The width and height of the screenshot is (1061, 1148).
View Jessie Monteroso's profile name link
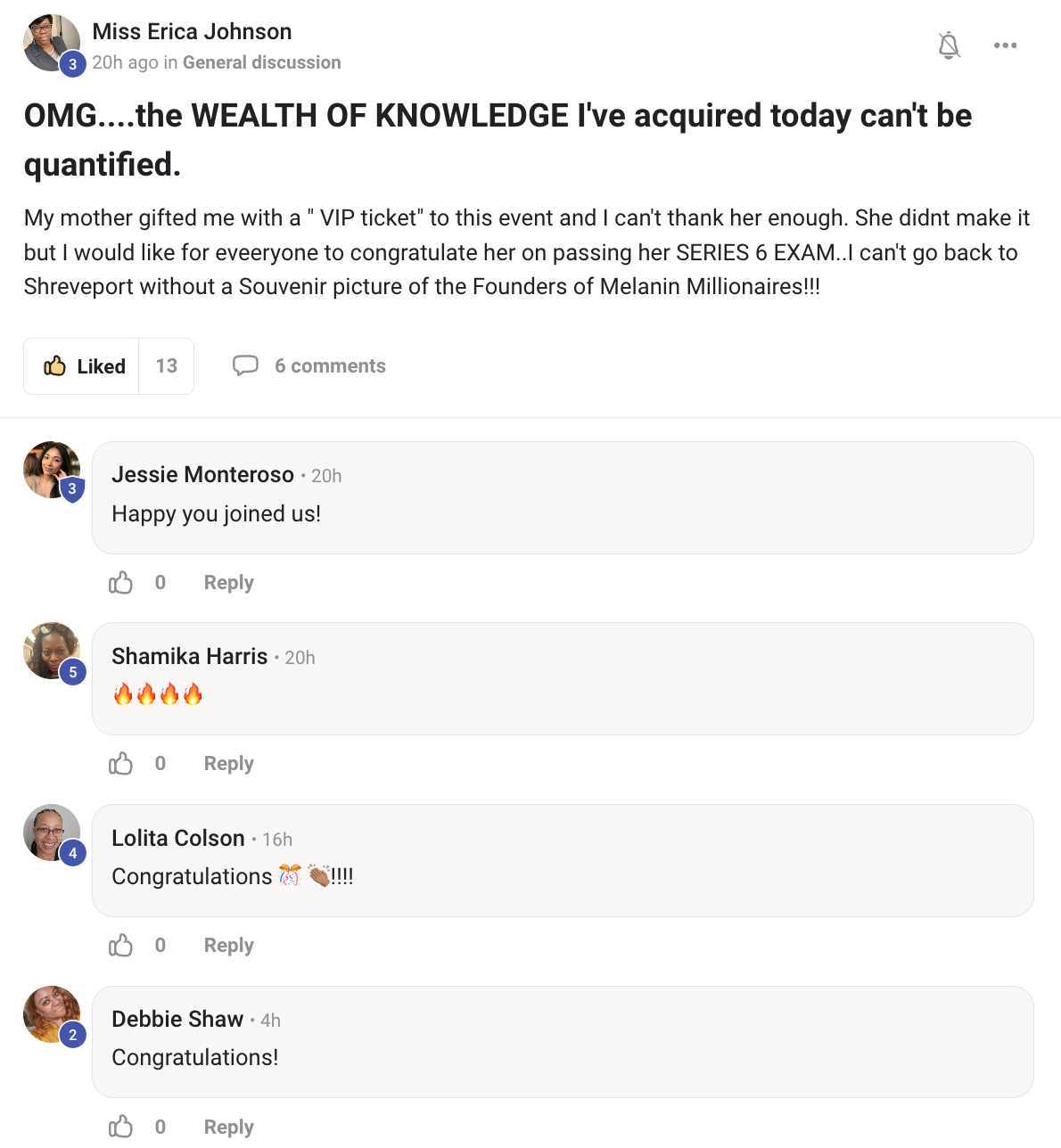202,475
